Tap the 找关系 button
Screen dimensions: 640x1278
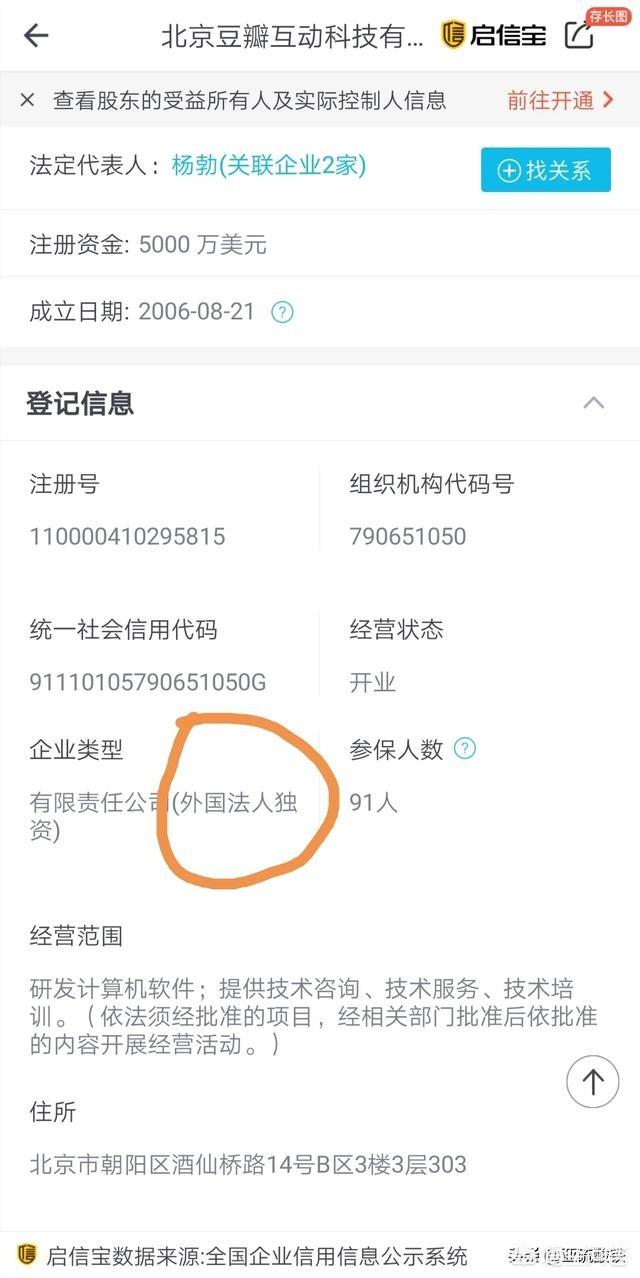pos(545,170)
